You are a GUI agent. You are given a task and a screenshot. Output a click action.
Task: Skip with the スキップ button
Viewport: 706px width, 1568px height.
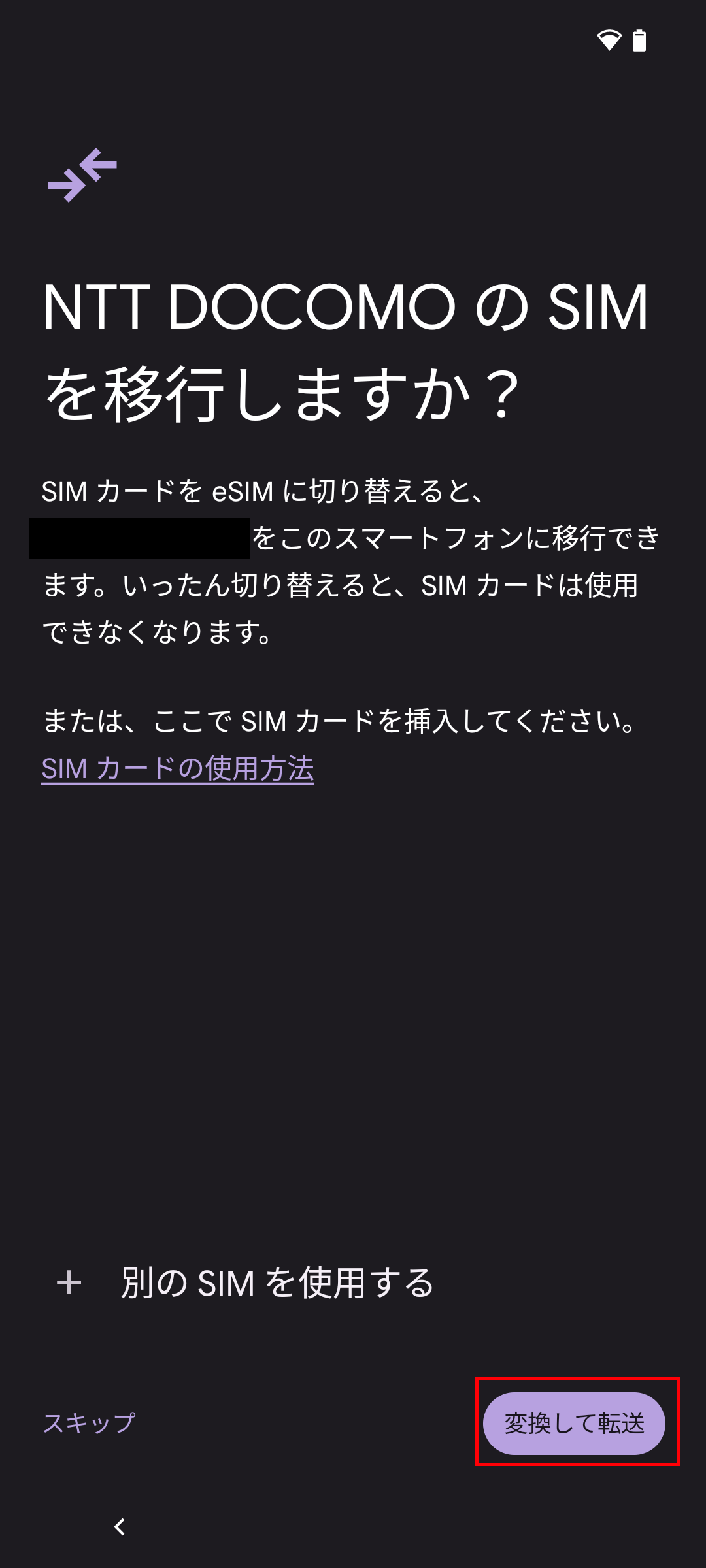coord(89,1423)
